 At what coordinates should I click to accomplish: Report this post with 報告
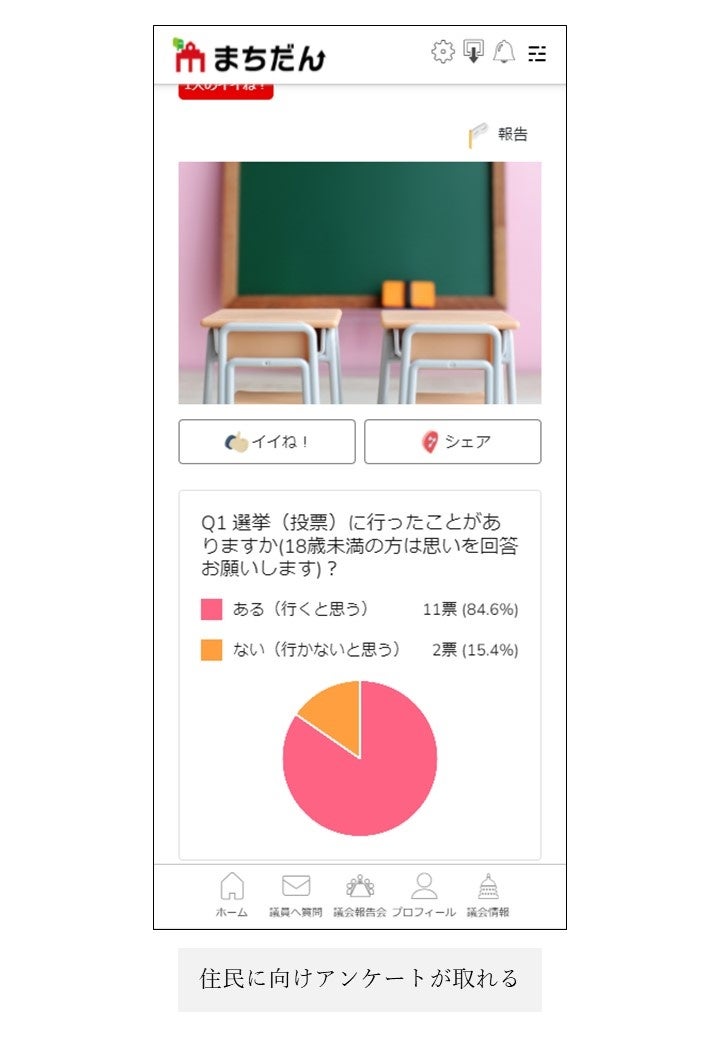[x=498, y=135]
